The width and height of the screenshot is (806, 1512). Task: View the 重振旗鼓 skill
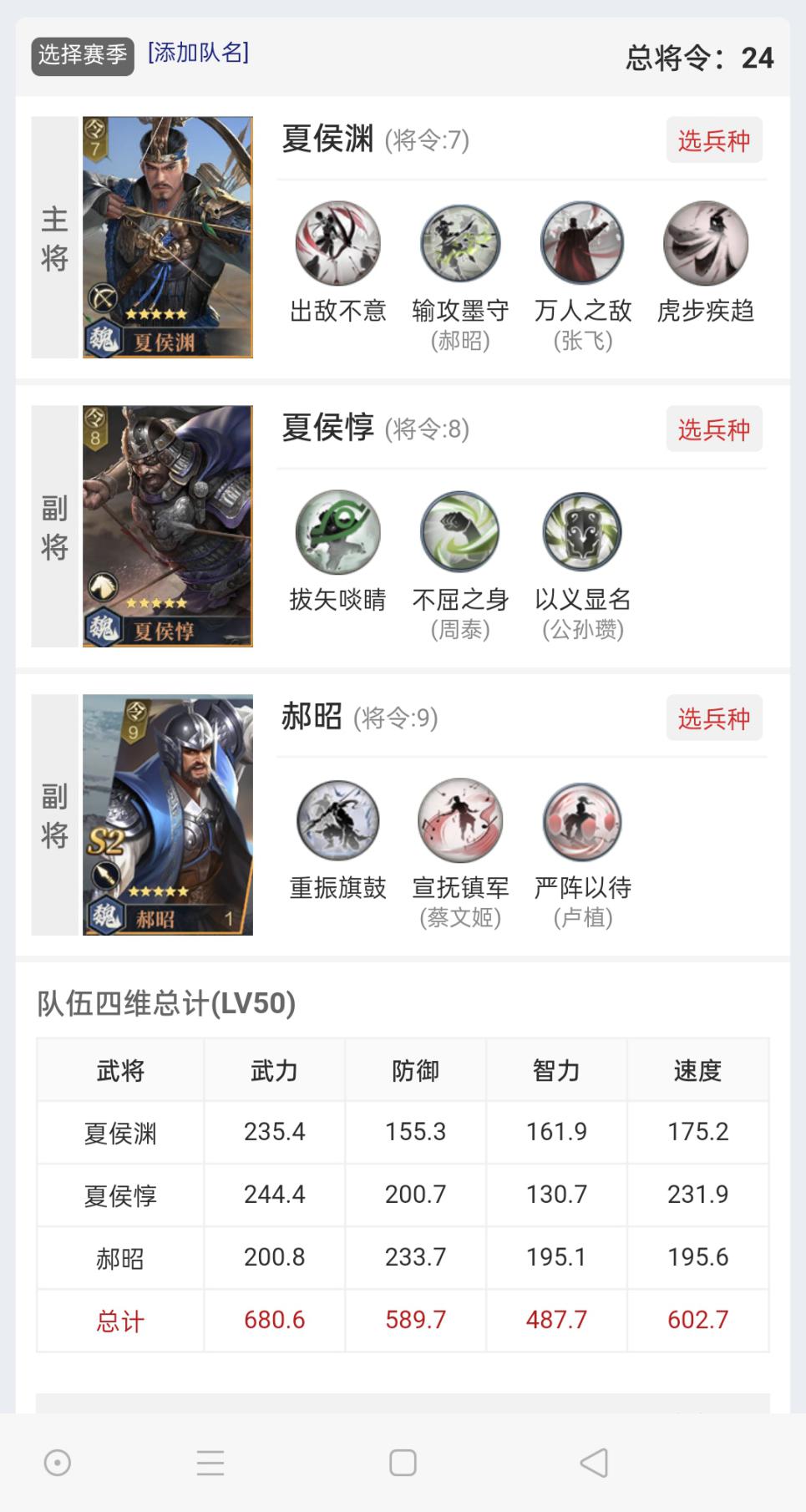point(337,820)
